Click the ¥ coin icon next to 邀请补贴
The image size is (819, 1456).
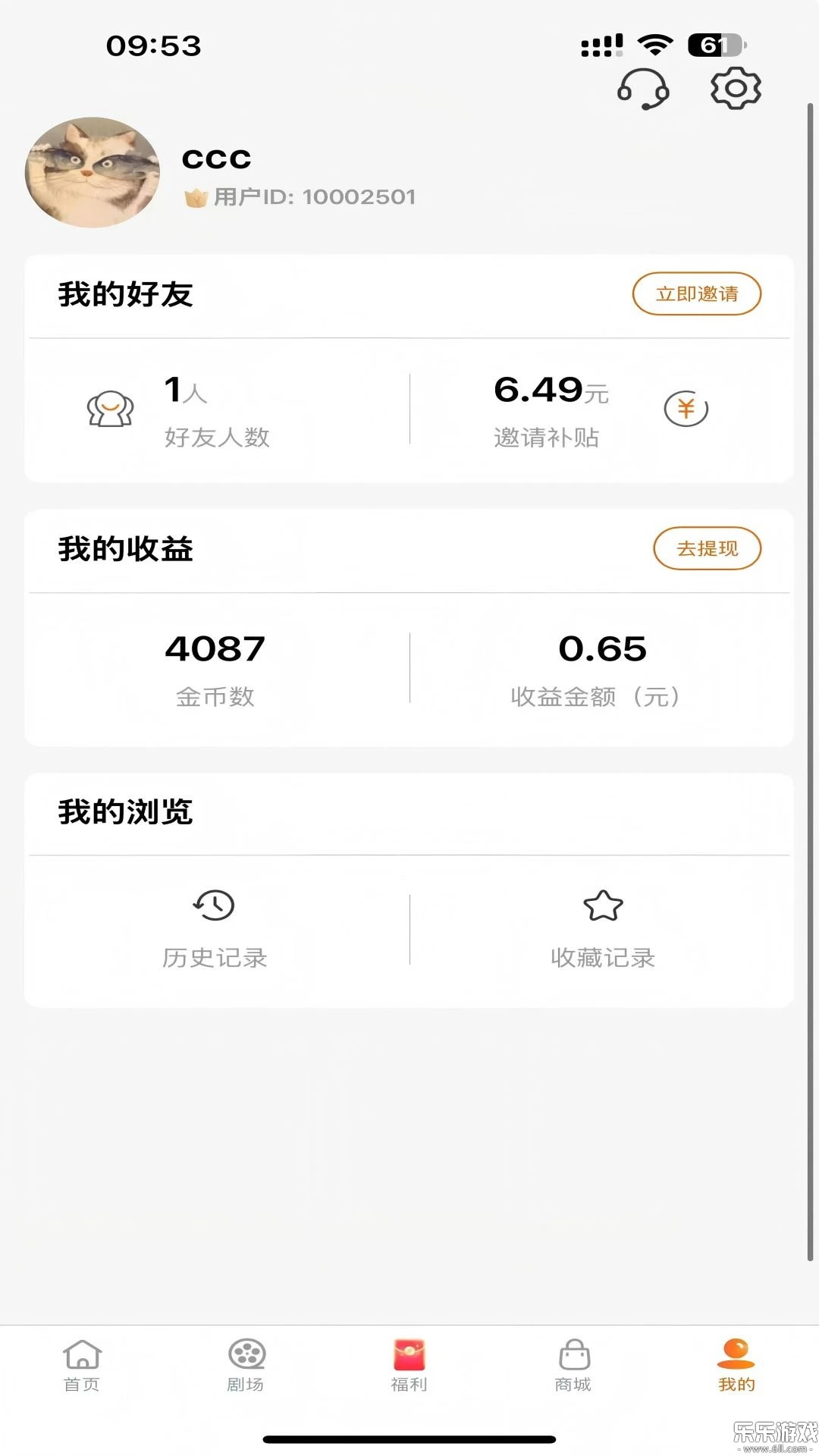coord(686,409)
